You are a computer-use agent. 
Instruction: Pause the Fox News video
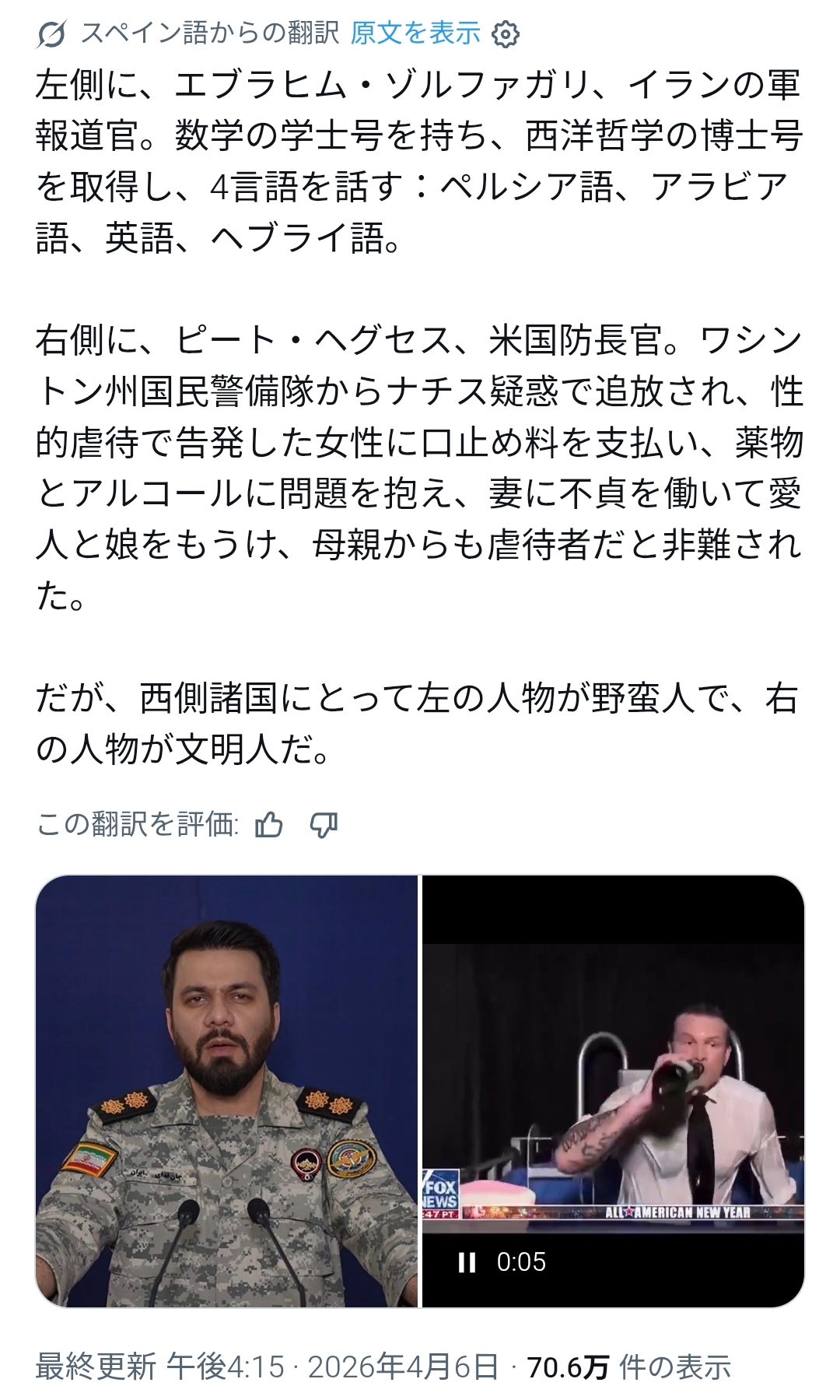coord(467,1262)
